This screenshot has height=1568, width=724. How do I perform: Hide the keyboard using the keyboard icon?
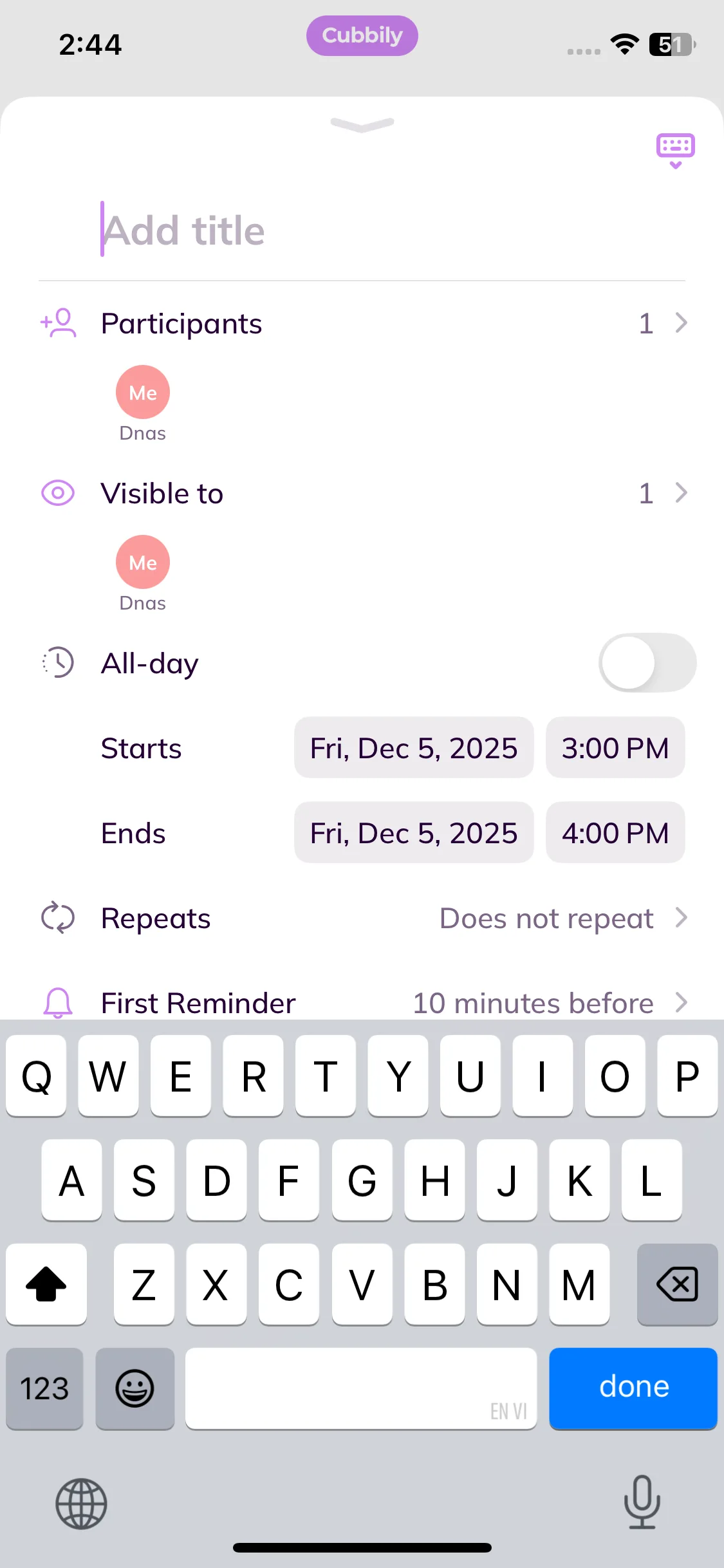pos(675,150)
